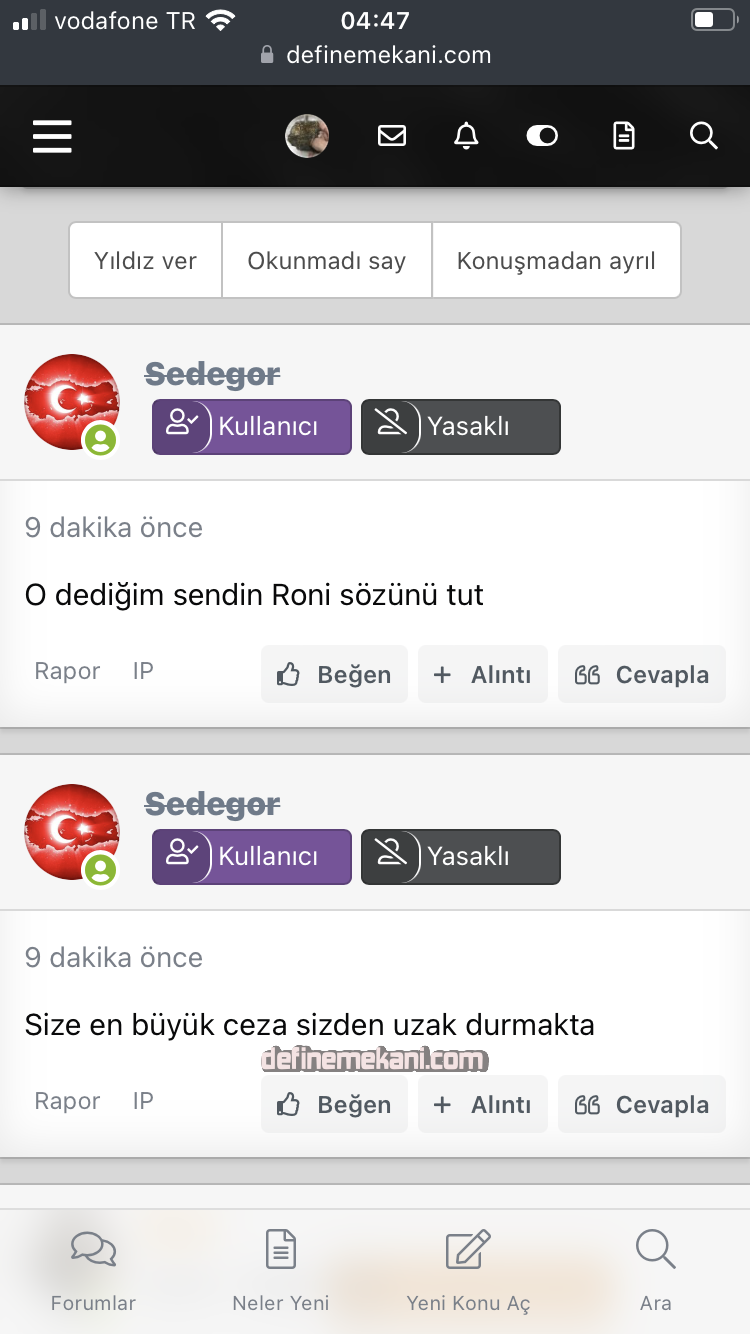Like the post about en büyük ceza
Viewport: 750px width, 1334px height.
[334, 1105]
